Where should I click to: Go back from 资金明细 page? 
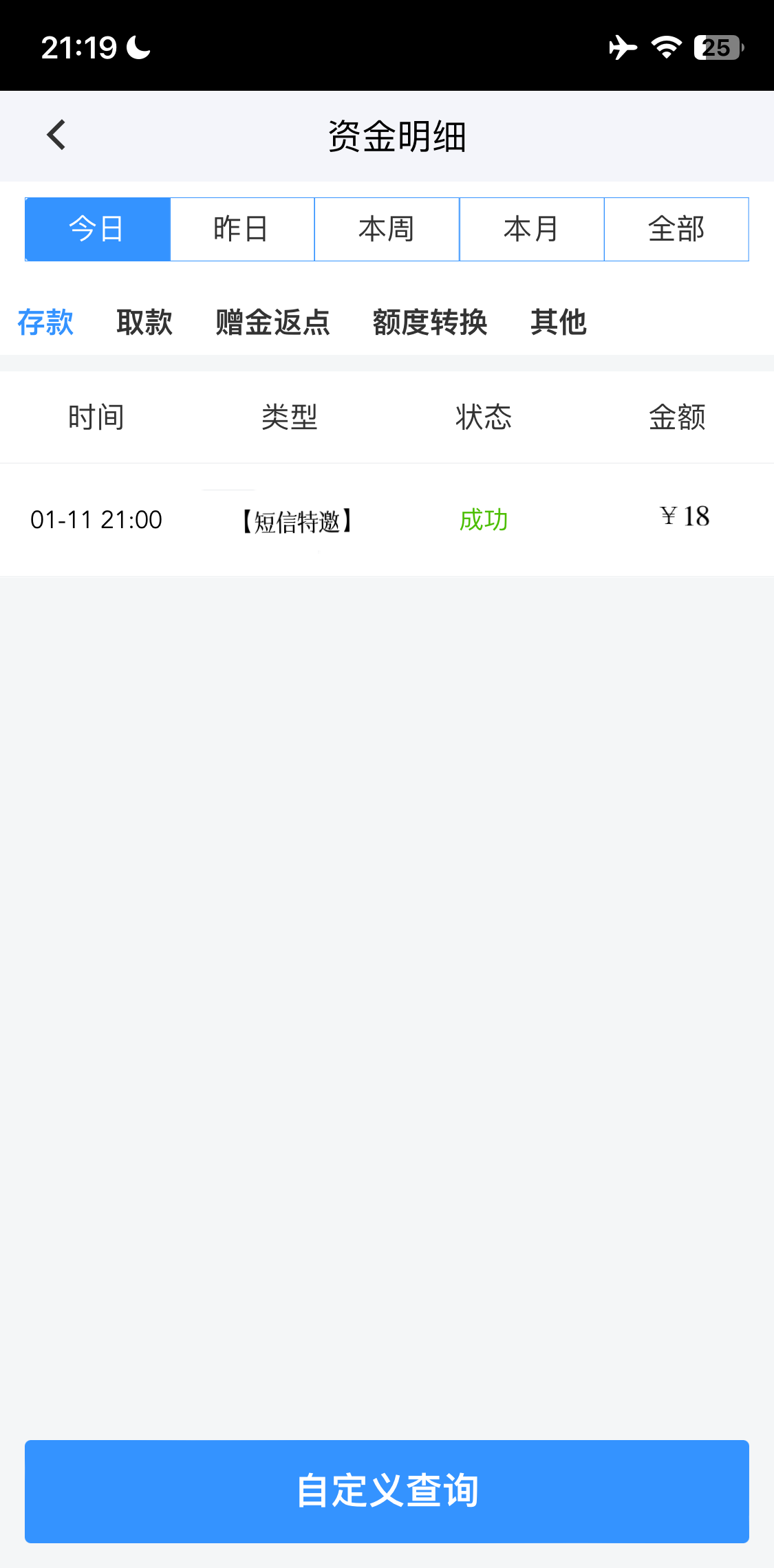pyautogui.click(x=56, y=135)
